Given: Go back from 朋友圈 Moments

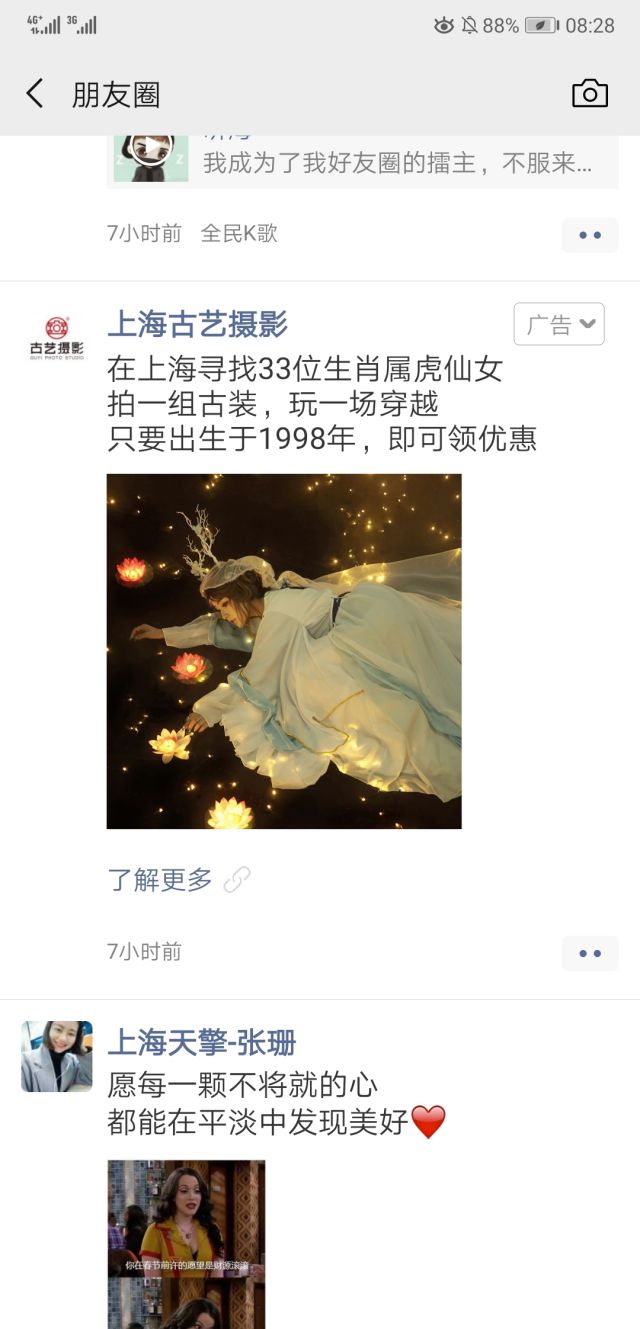Looking at the screenshot, I should click(x=35, y=94).
